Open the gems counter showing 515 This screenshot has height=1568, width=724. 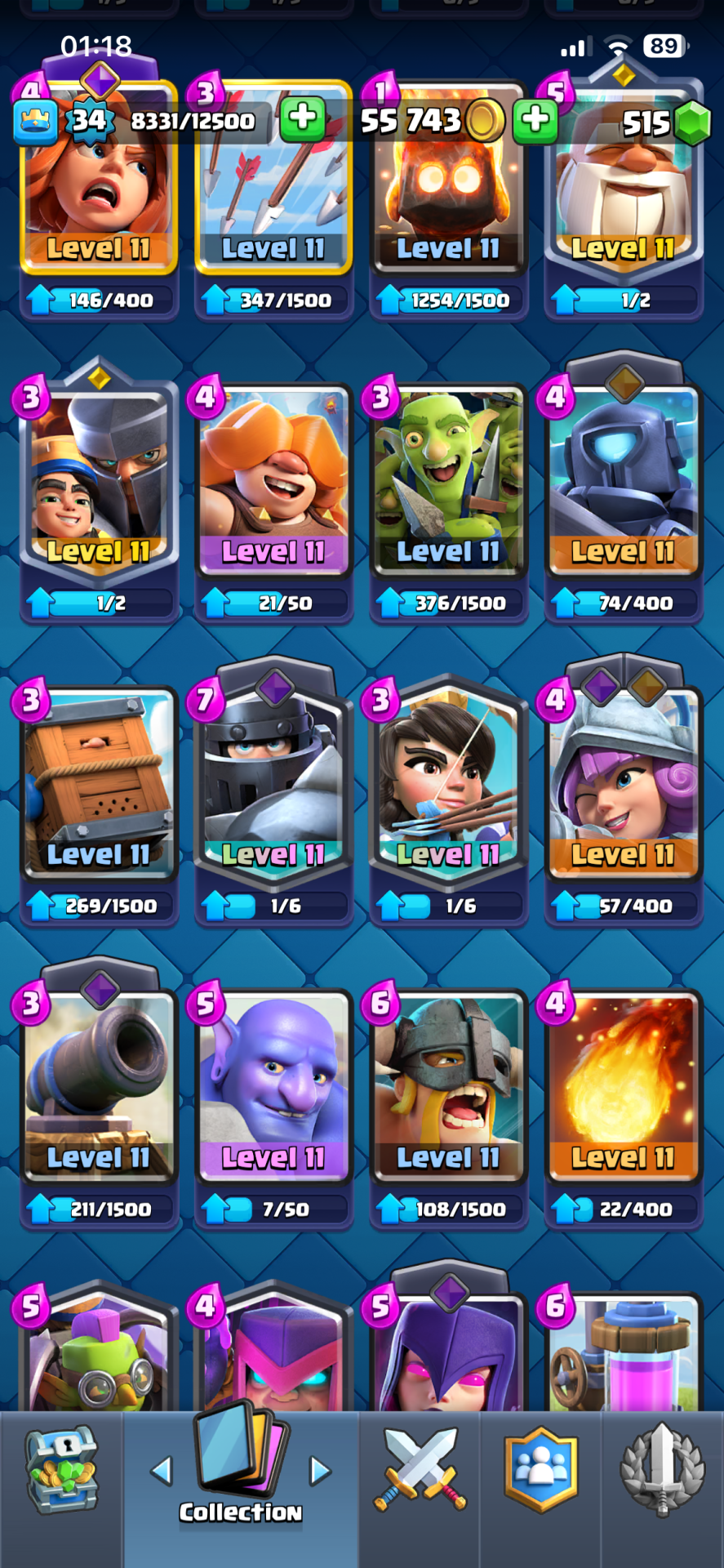point(661,122)
